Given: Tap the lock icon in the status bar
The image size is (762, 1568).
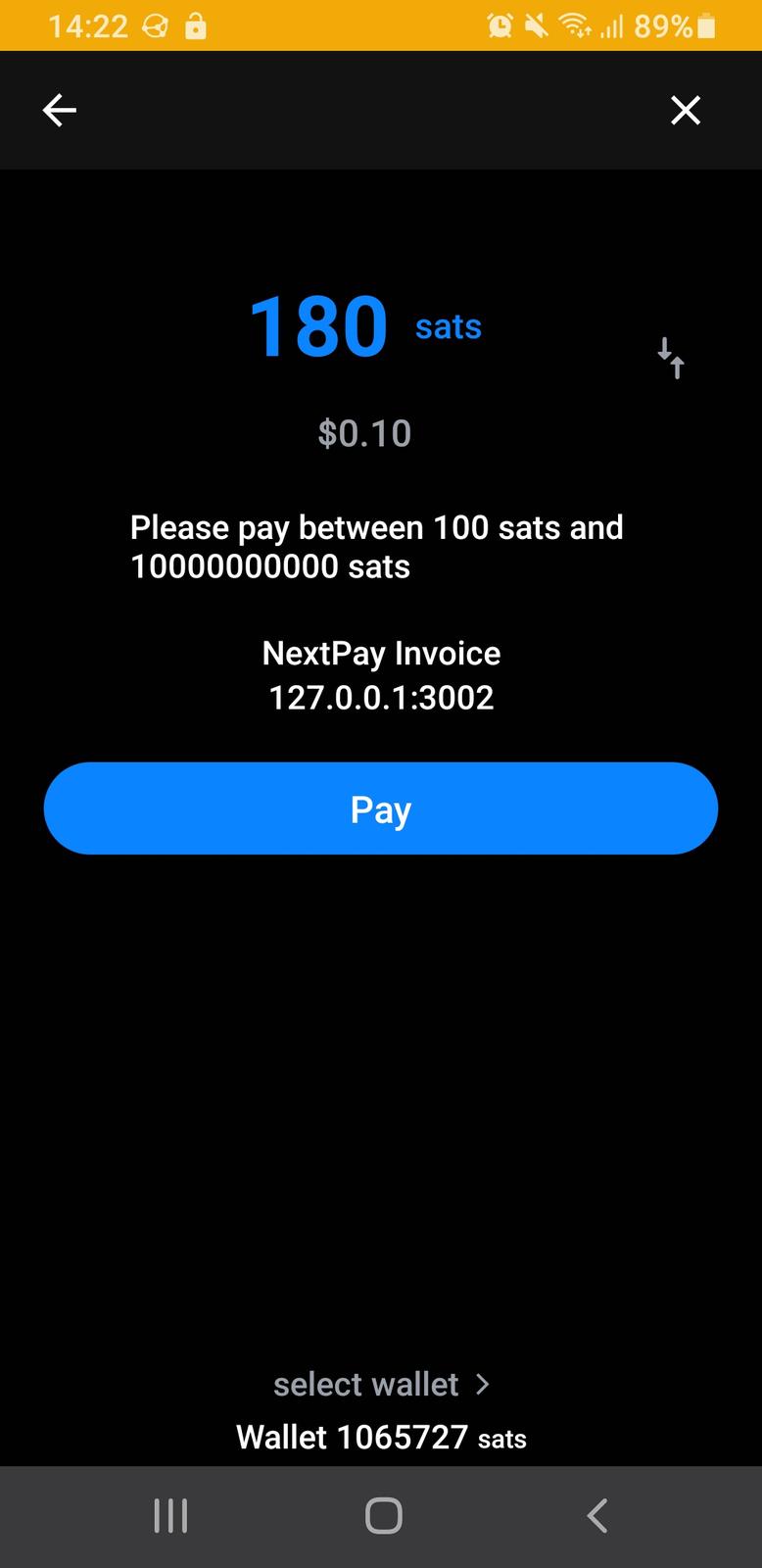Looking at the screenshot, I should 194,25.
